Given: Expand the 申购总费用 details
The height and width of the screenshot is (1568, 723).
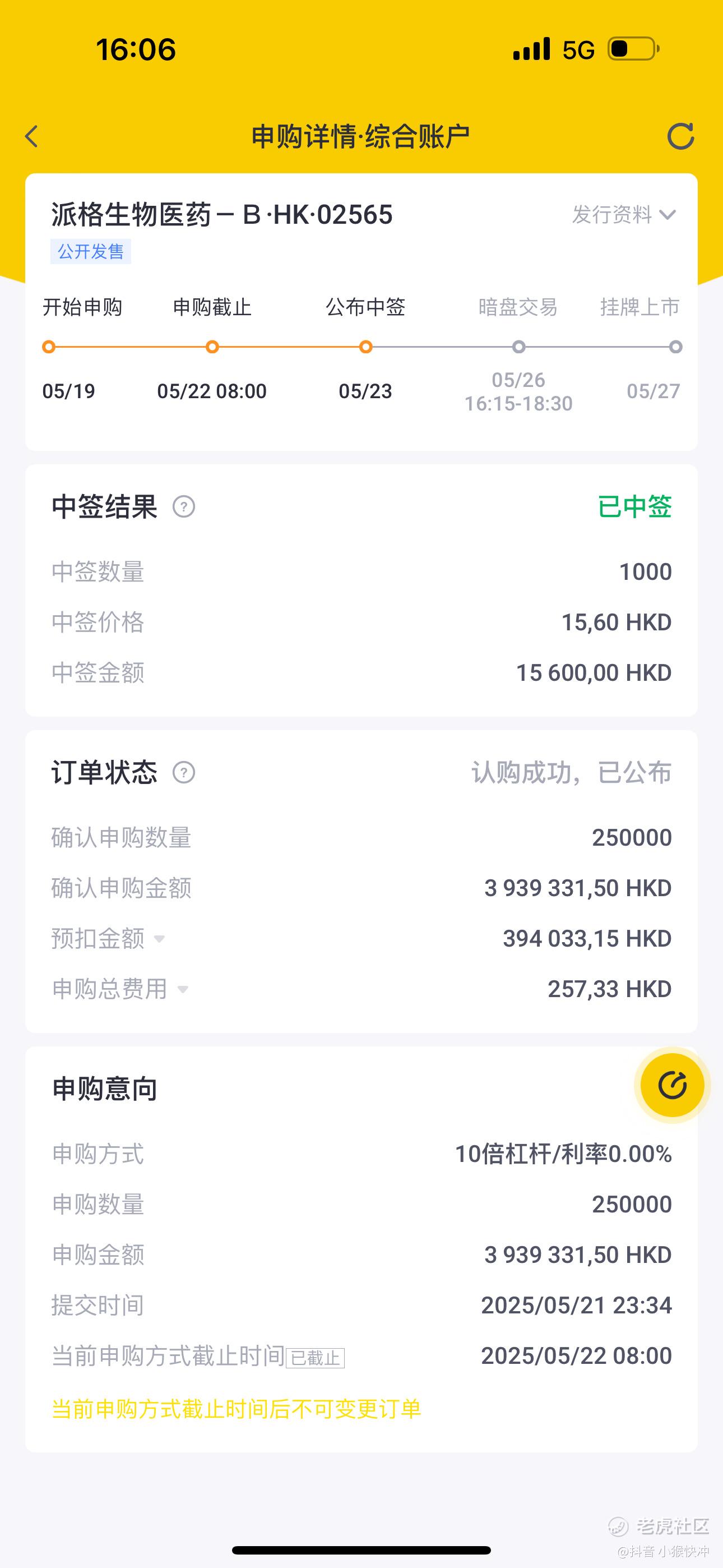Looking at the screenshot, I should click(182, 989).
